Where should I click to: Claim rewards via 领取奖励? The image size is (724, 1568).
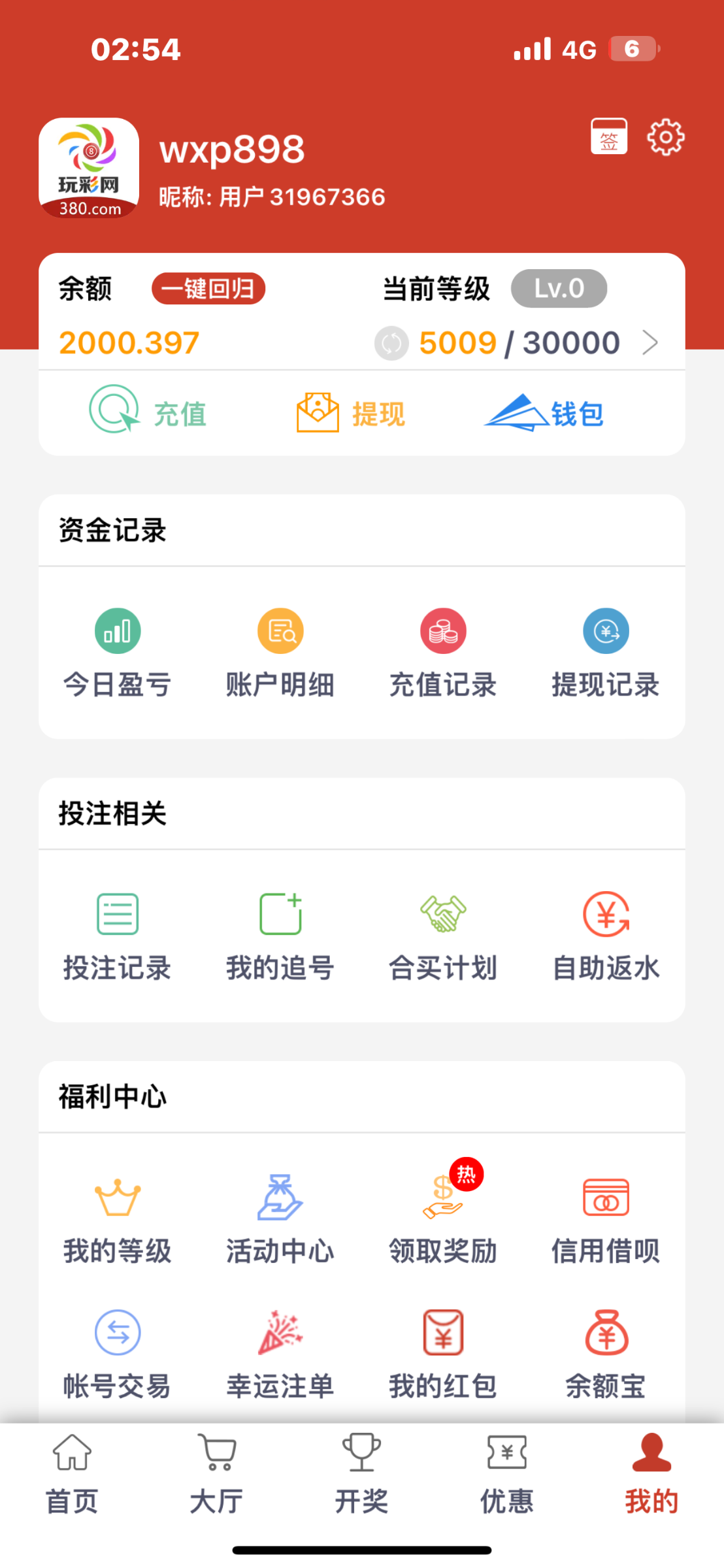click(443, 1220)
